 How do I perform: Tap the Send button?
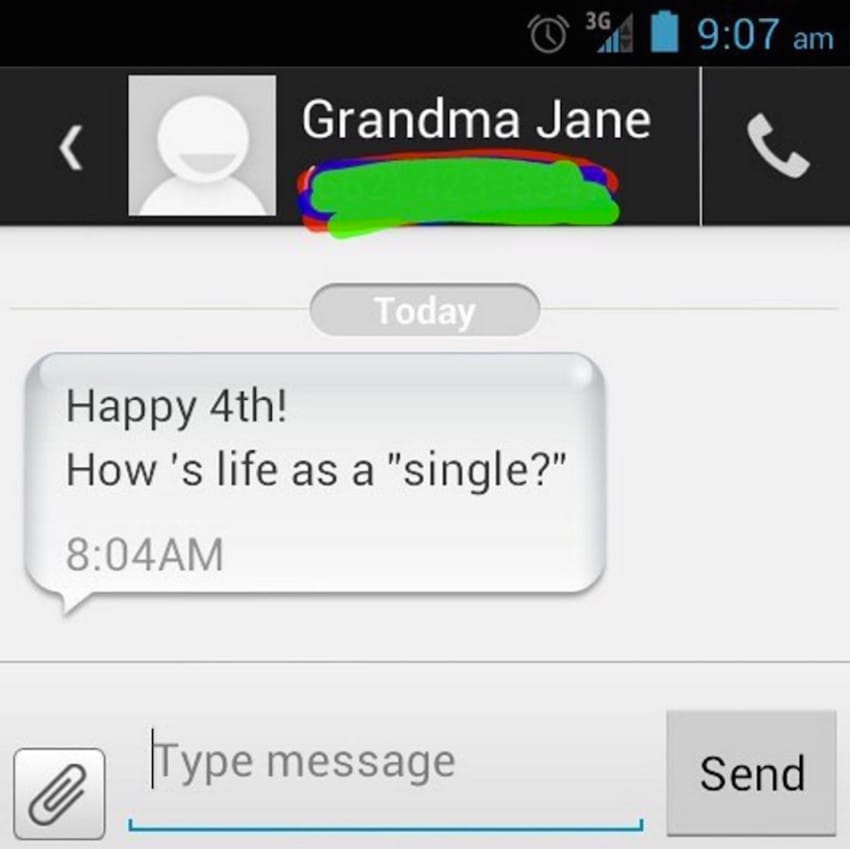(x=751, y=773)
